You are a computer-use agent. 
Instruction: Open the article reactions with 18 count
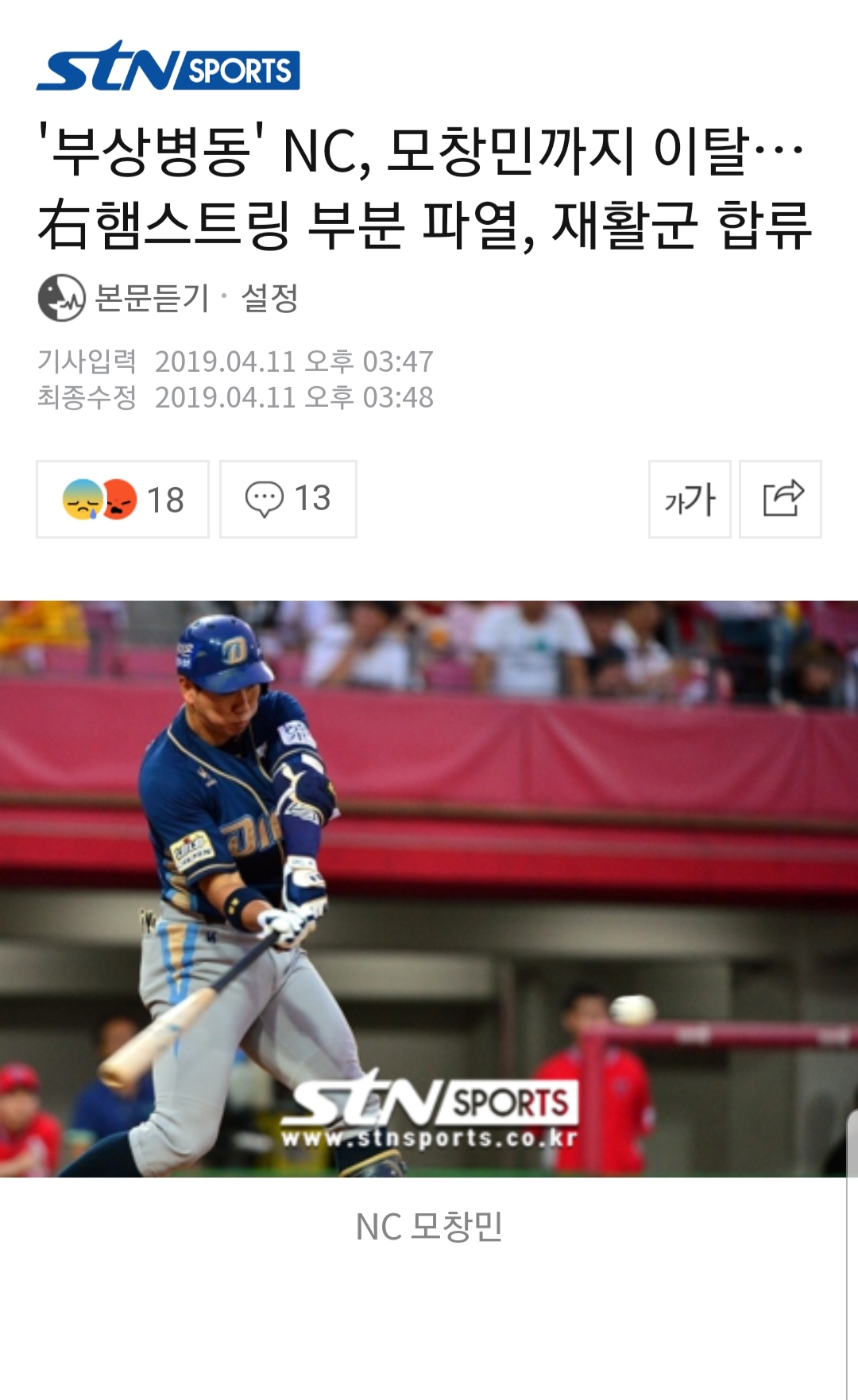point(122,499)
